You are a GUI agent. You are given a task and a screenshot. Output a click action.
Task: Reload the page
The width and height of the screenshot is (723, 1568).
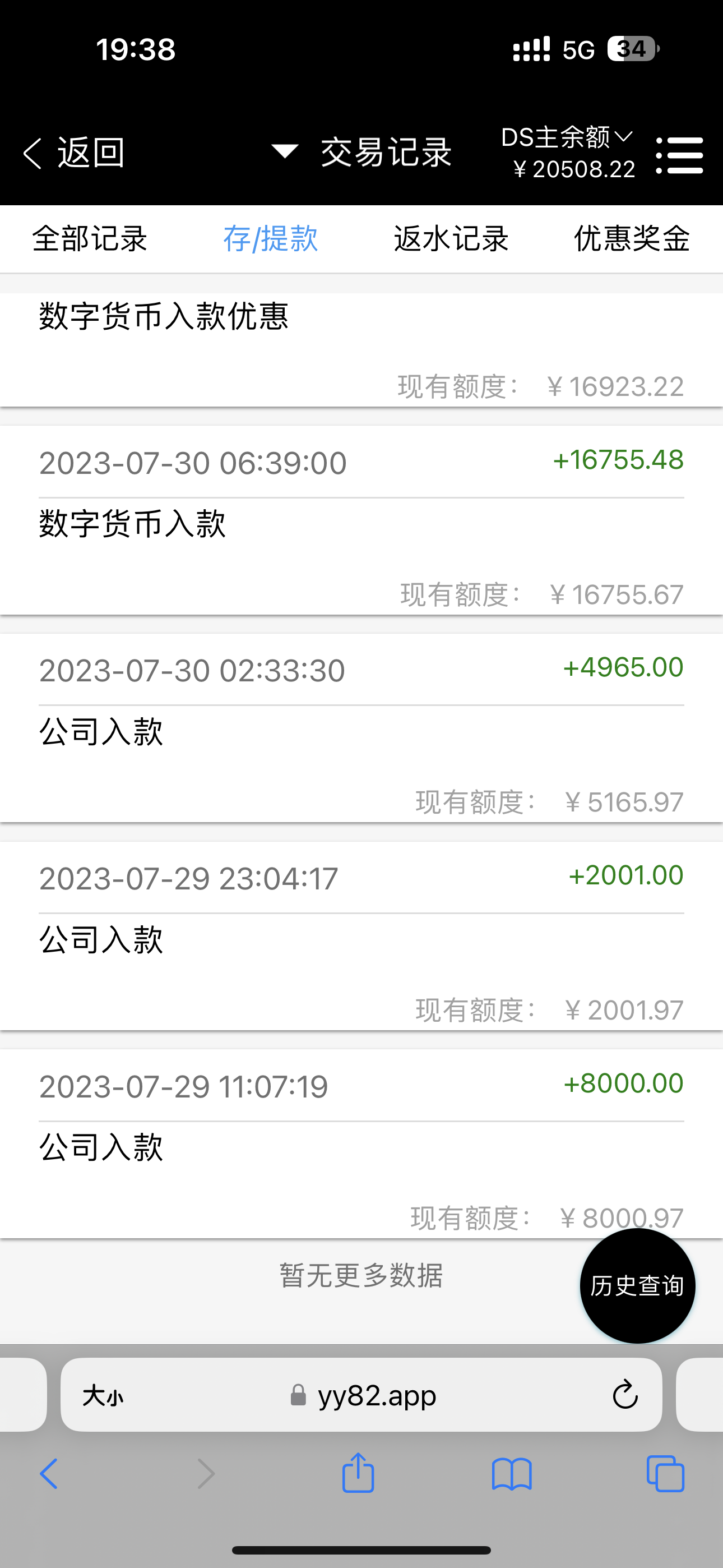pyautogui.click(x=625, y=1395)
